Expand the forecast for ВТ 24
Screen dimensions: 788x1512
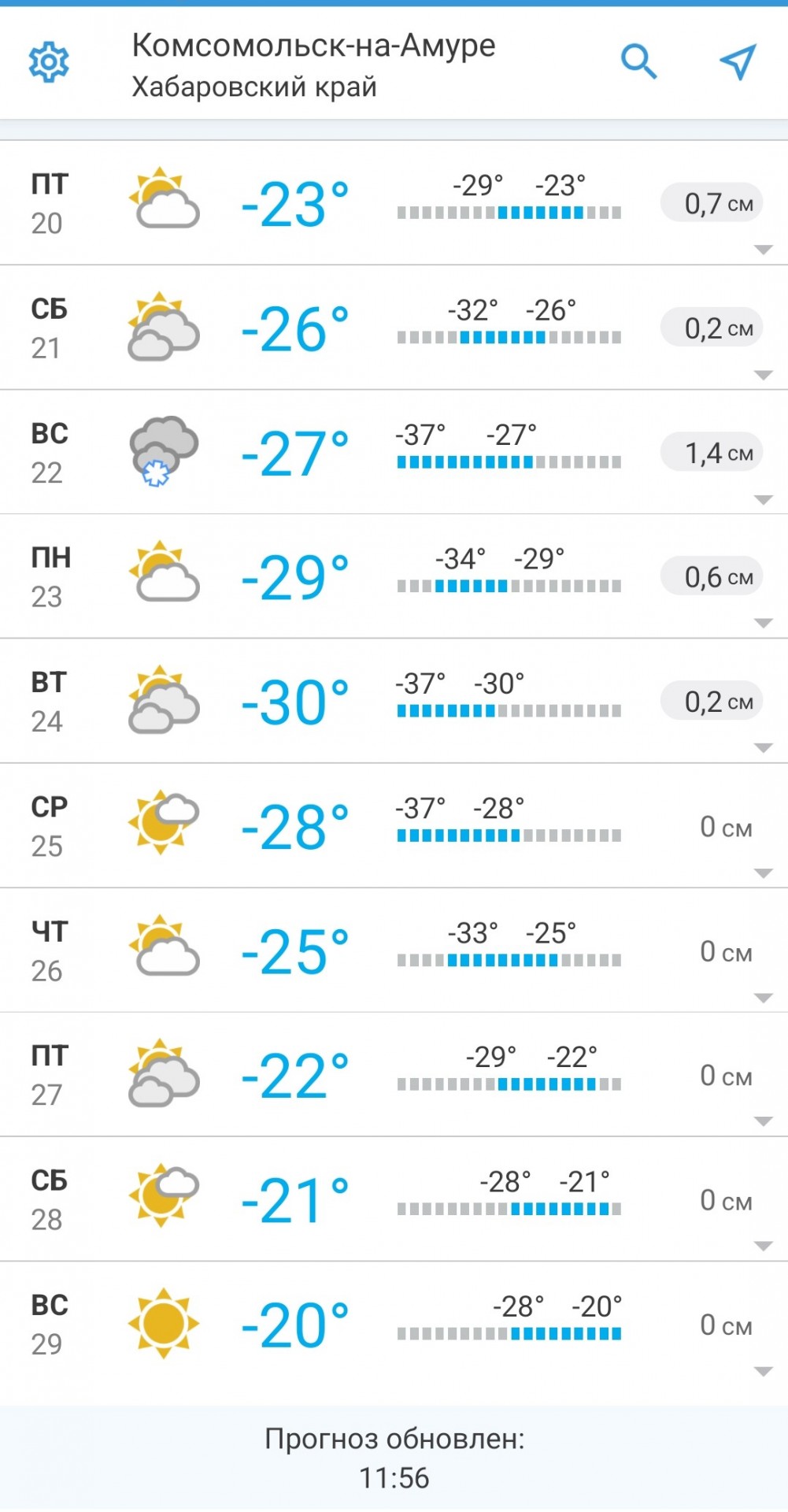coord(394,701)
